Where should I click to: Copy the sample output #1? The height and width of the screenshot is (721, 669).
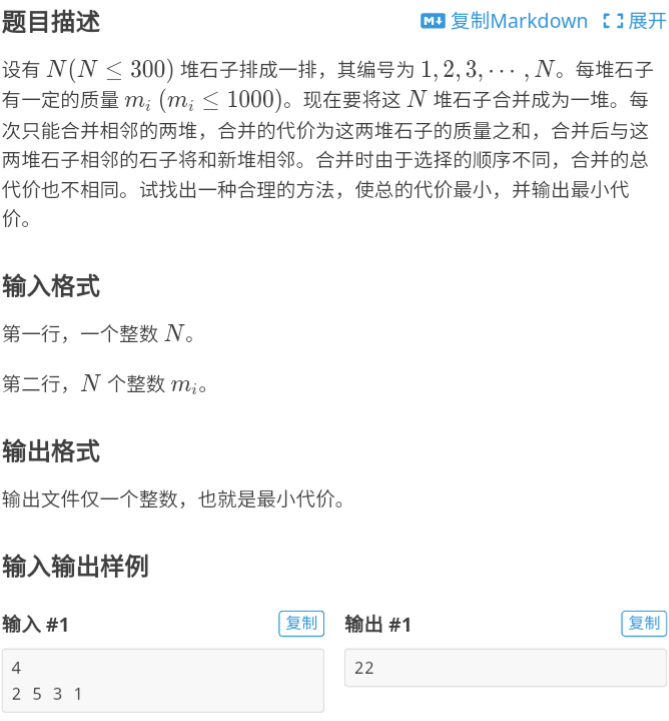pos(643,624)
